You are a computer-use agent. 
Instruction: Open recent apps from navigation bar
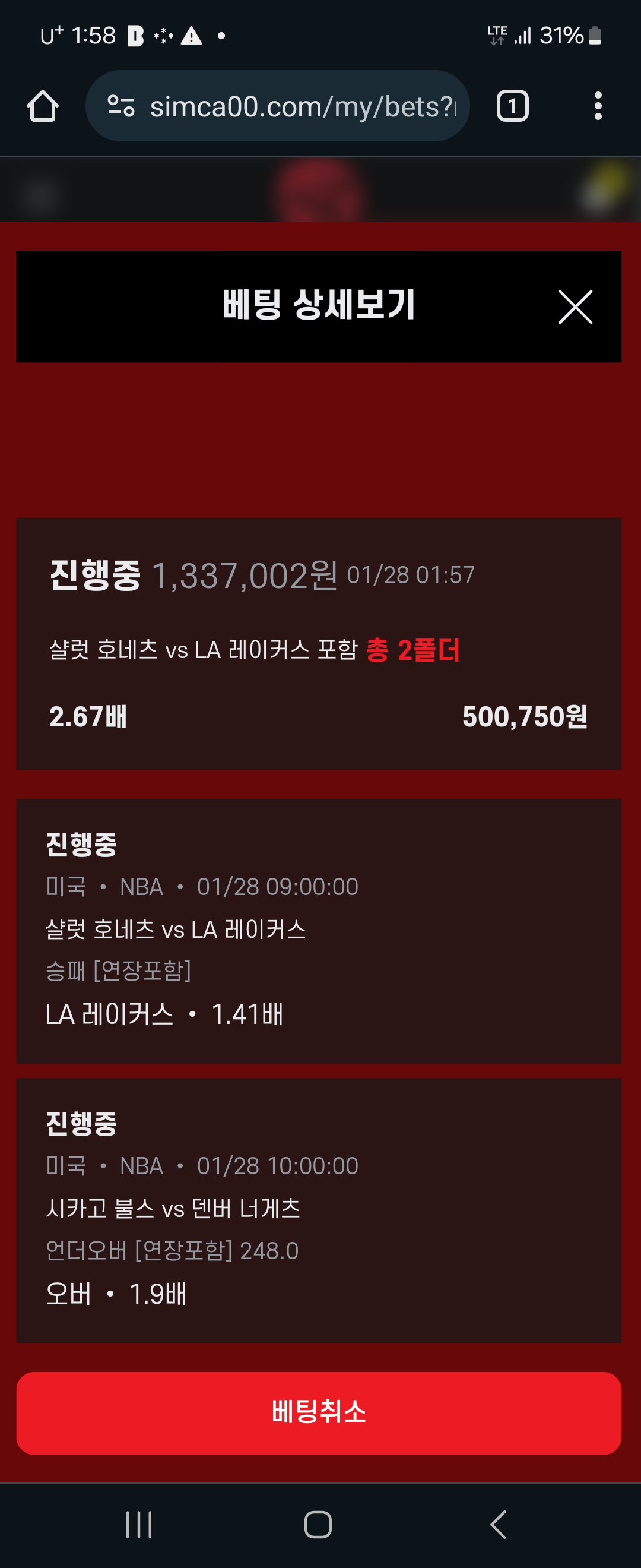click(139, 1524)
